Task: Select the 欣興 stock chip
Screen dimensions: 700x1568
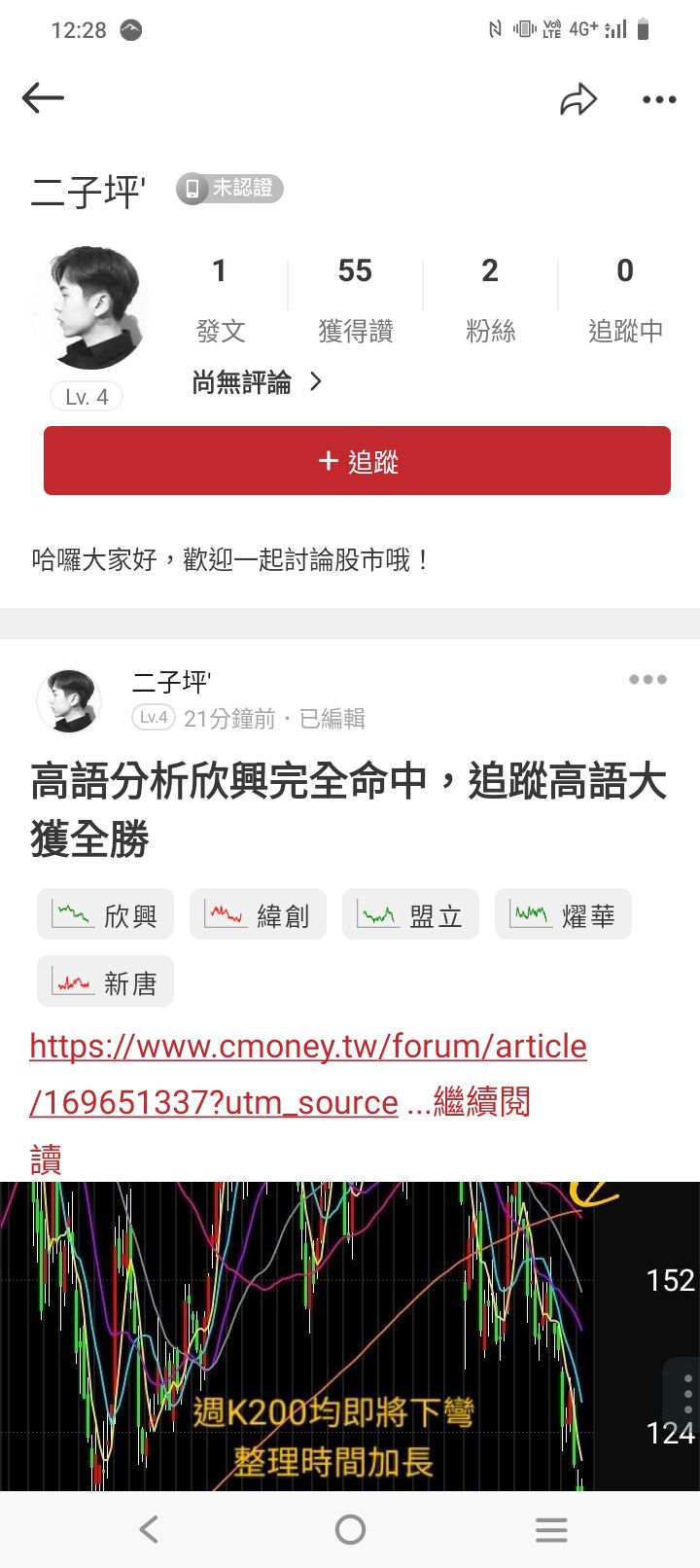Action: click(105, 914)
